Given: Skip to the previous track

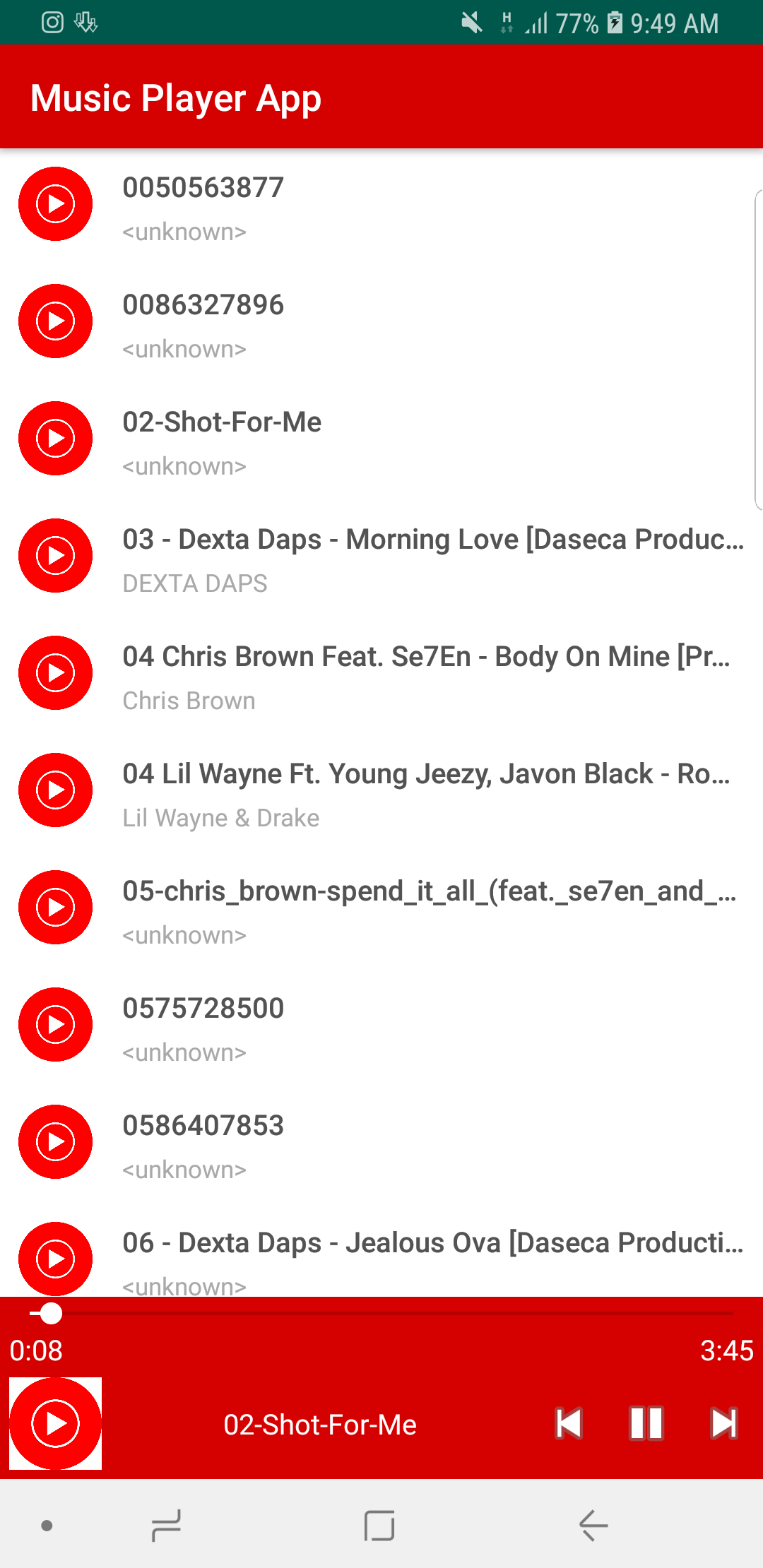Looking at the screenshot, I should (x=569, y=1423).
